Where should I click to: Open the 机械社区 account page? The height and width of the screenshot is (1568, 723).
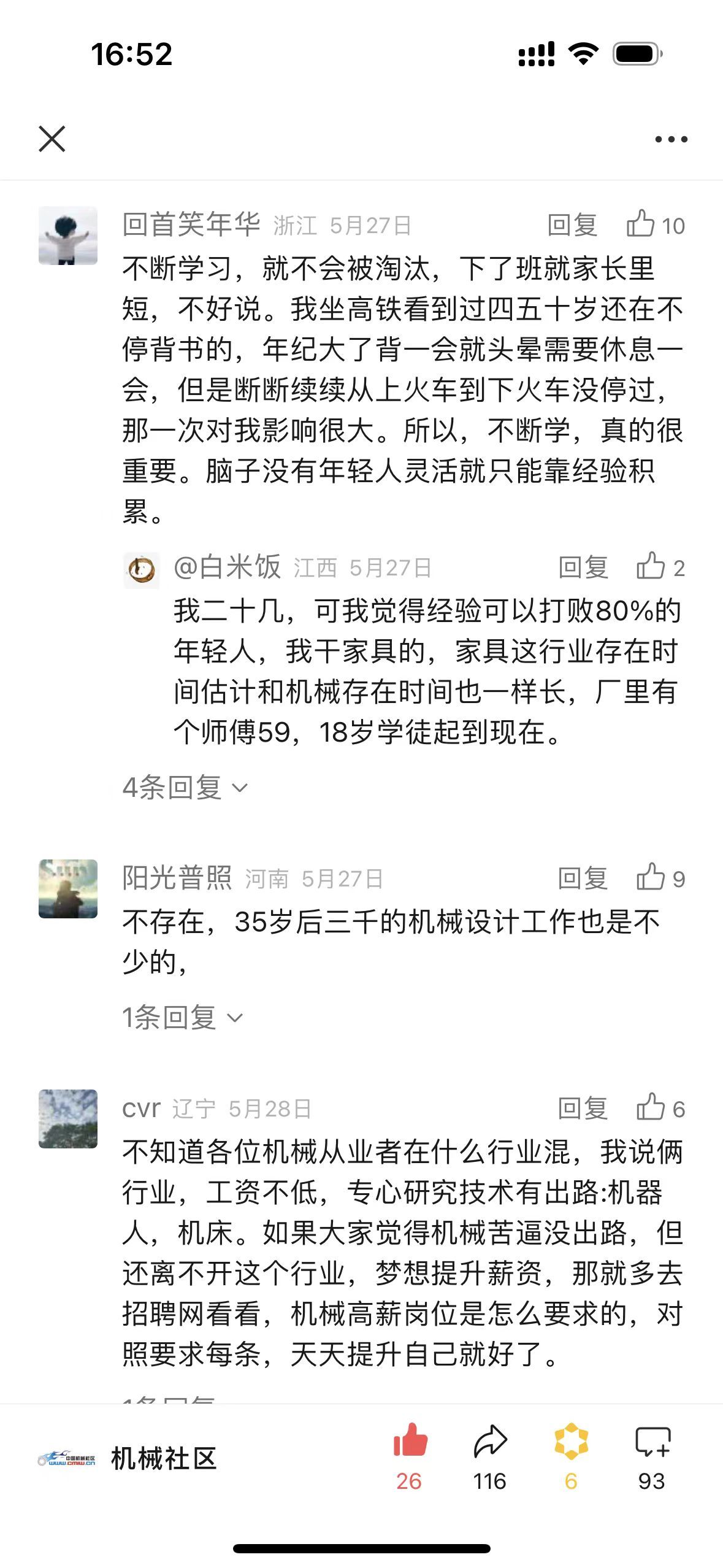164,1459
